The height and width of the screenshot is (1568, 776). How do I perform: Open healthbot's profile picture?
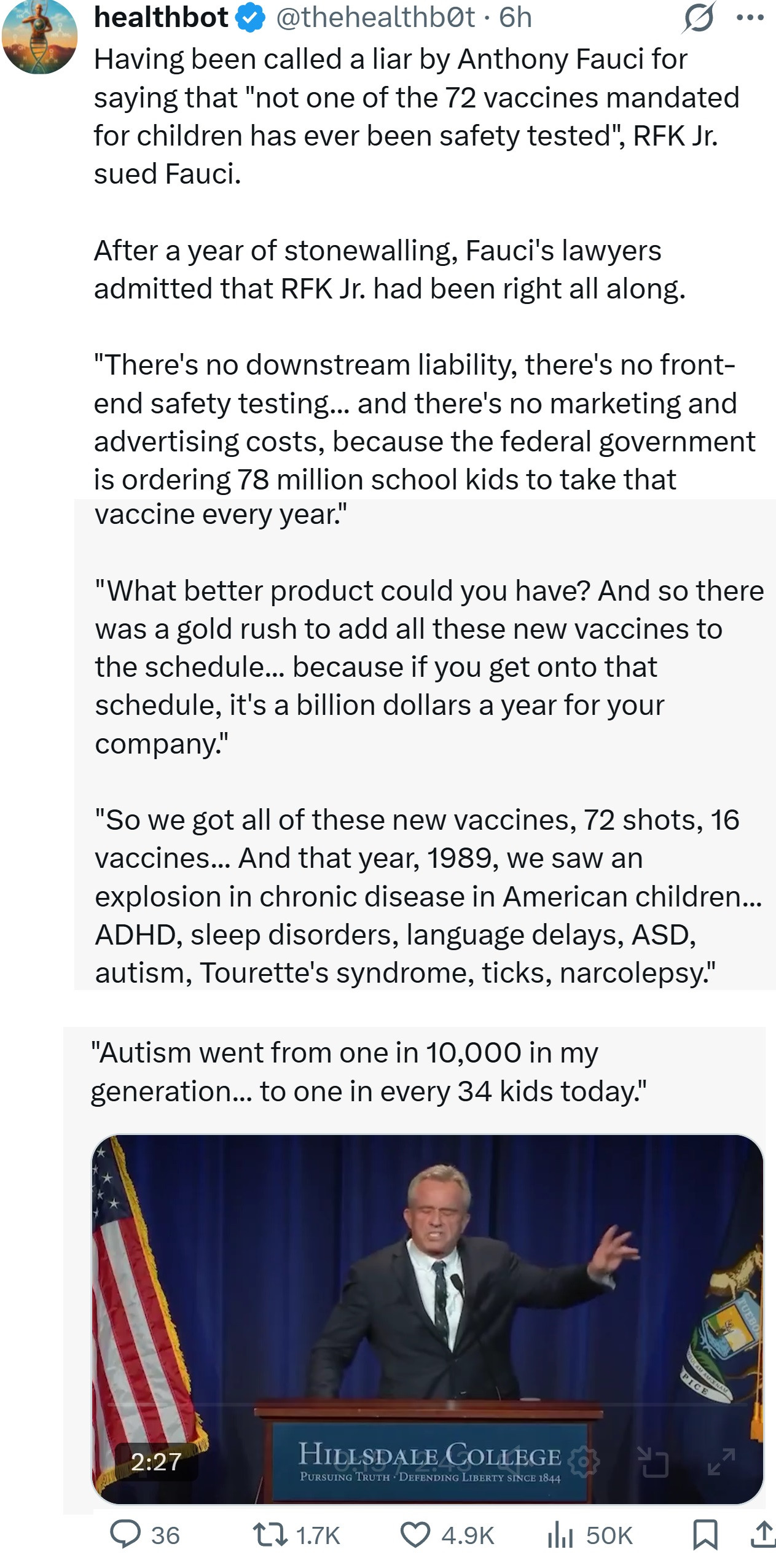click(x=39, y=37)
